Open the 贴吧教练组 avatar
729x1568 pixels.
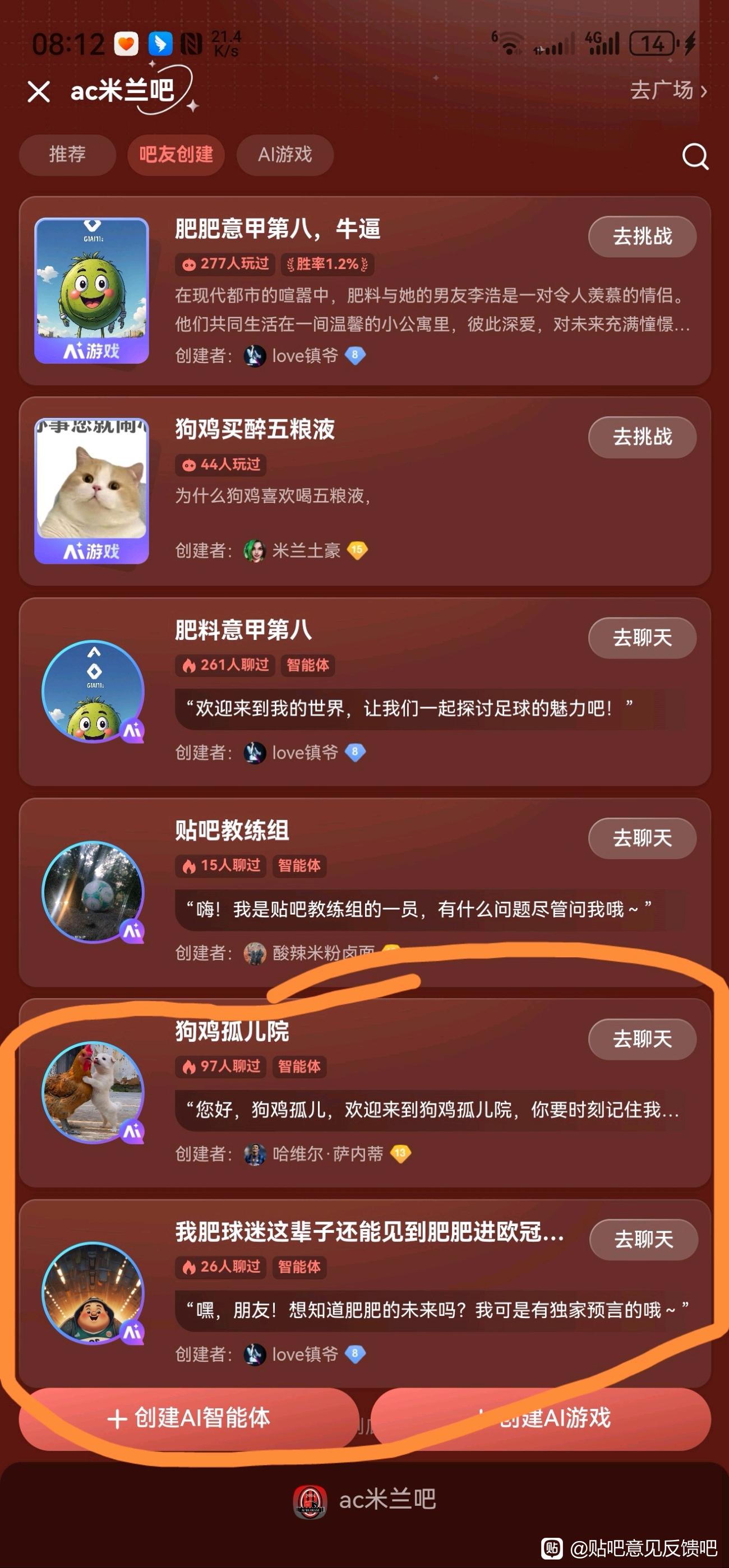pos(93,892)
